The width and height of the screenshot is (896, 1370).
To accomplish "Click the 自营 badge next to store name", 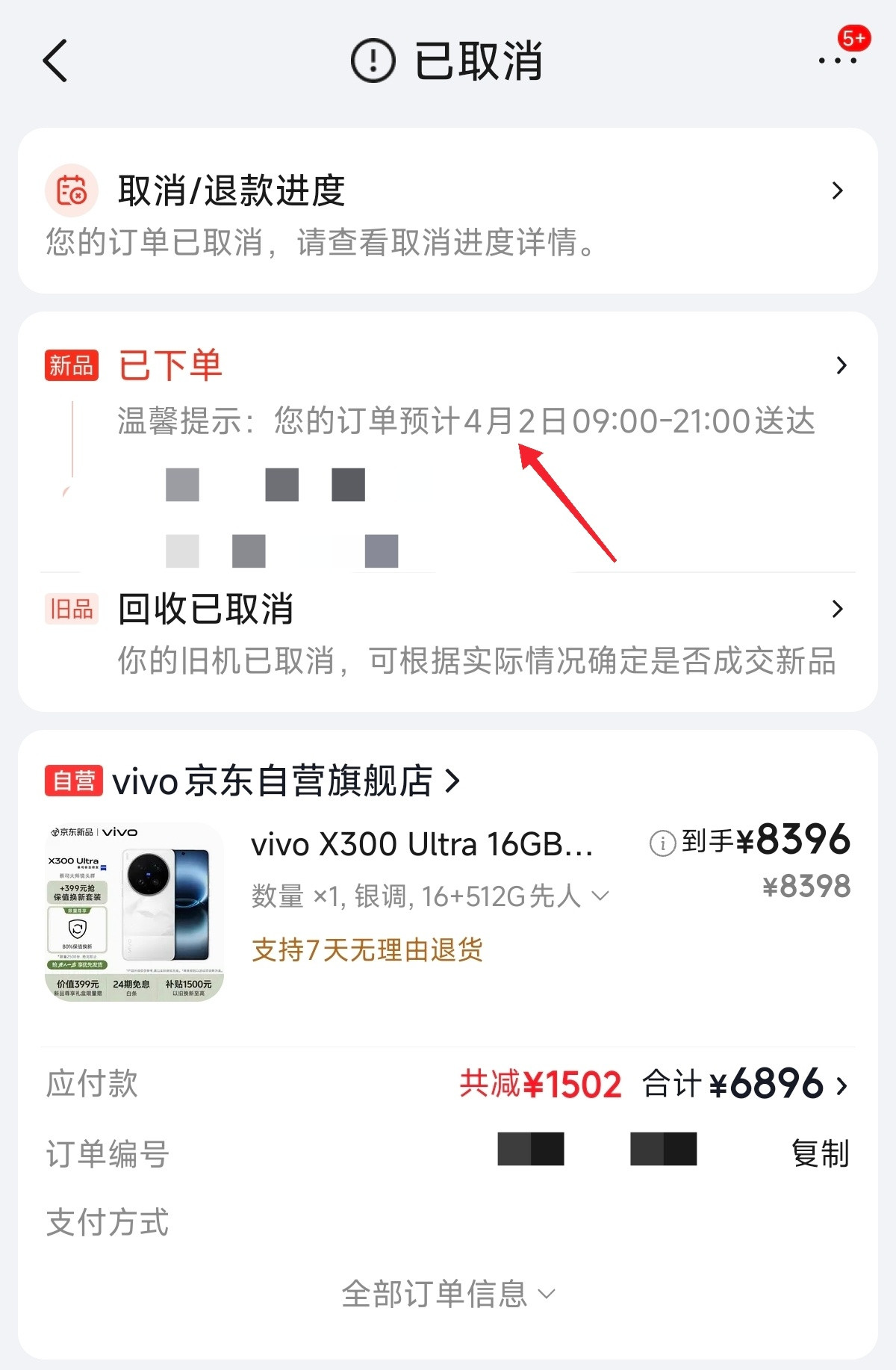I will 75,781.
